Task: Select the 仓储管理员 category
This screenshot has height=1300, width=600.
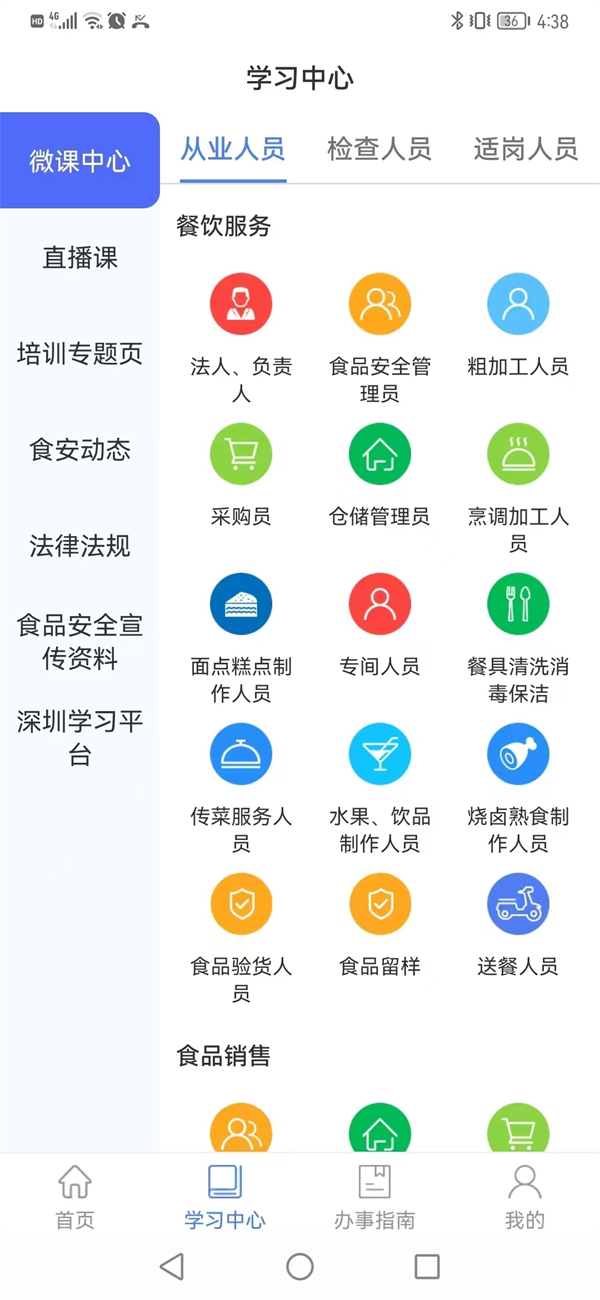Action: (380, 454)
